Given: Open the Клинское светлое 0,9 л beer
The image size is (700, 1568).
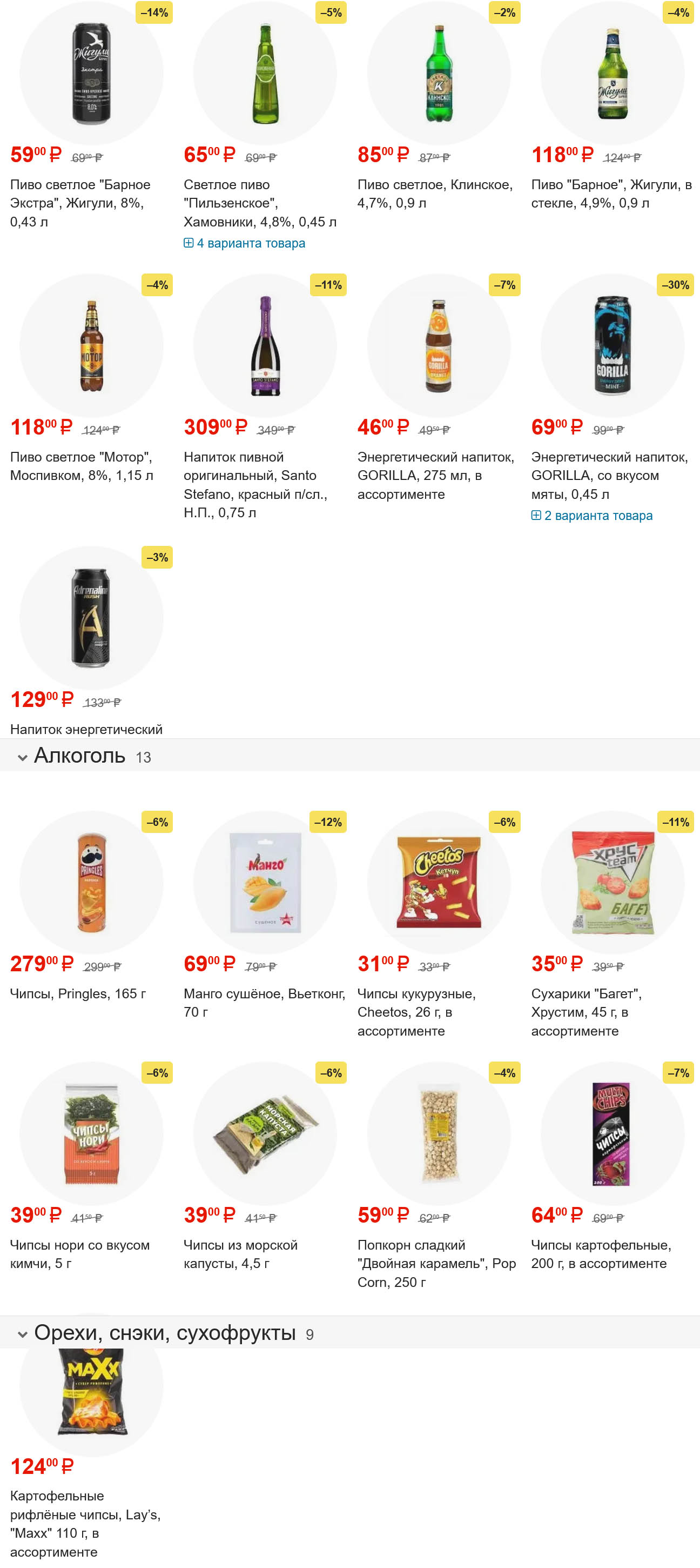Looking at the screenshot, I should pos(434,193).
